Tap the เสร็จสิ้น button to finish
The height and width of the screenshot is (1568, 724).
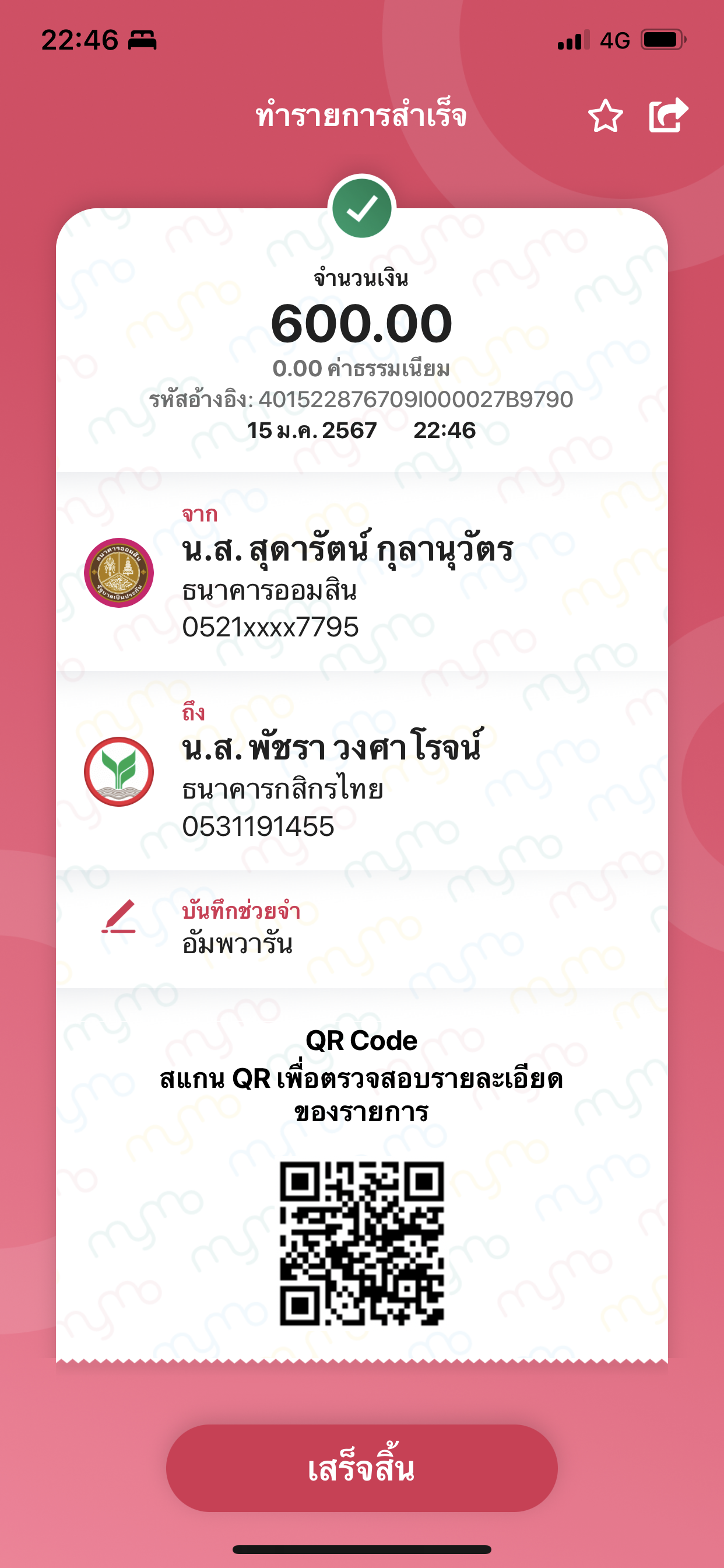coord(361,1468)
